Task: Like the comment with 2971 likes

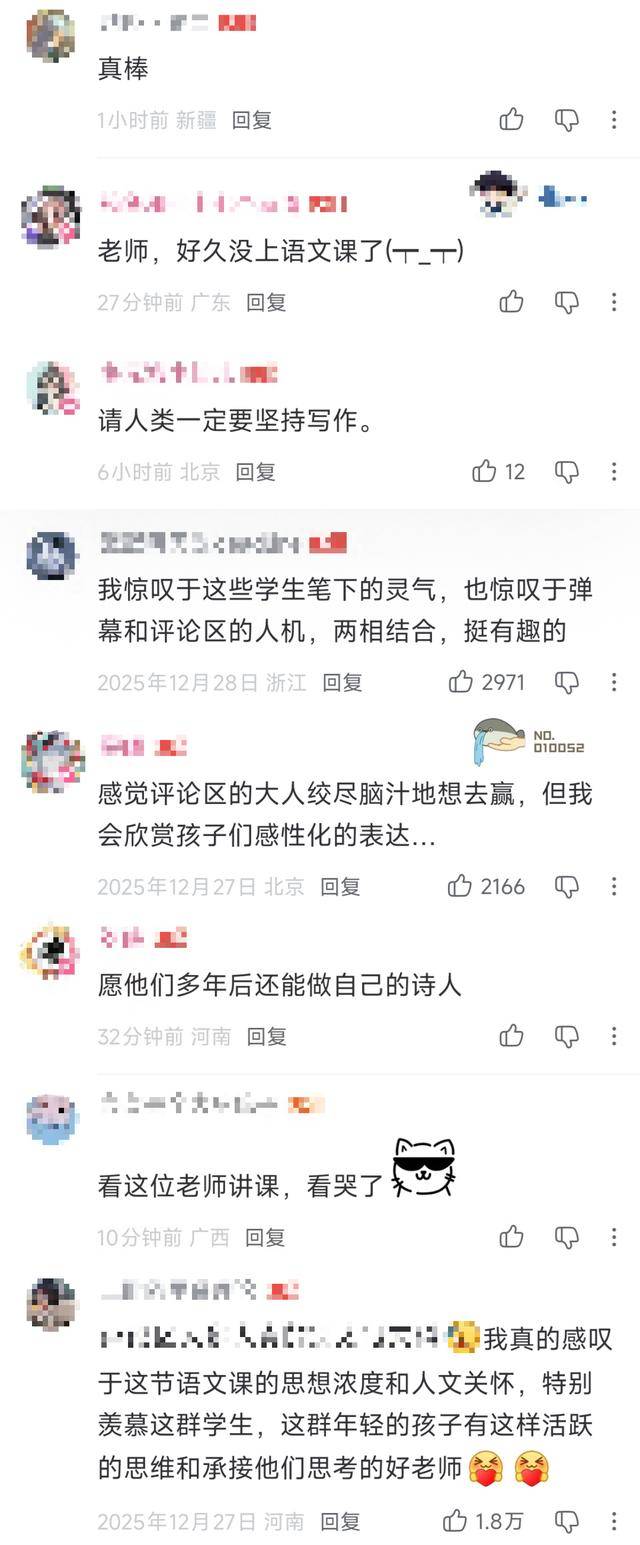Action: pos(461,682)
